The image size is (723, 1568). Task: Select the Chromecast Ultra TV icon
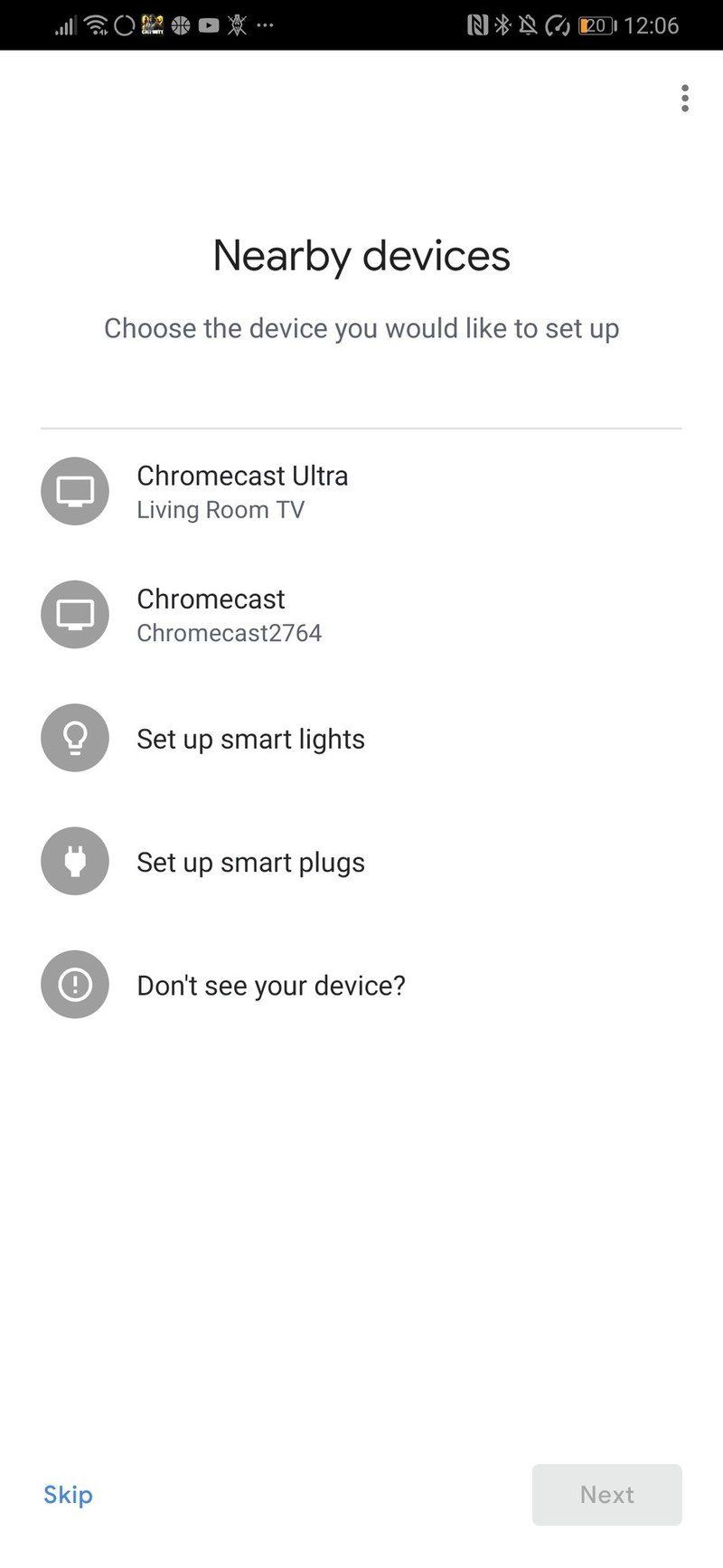(74, 491)
